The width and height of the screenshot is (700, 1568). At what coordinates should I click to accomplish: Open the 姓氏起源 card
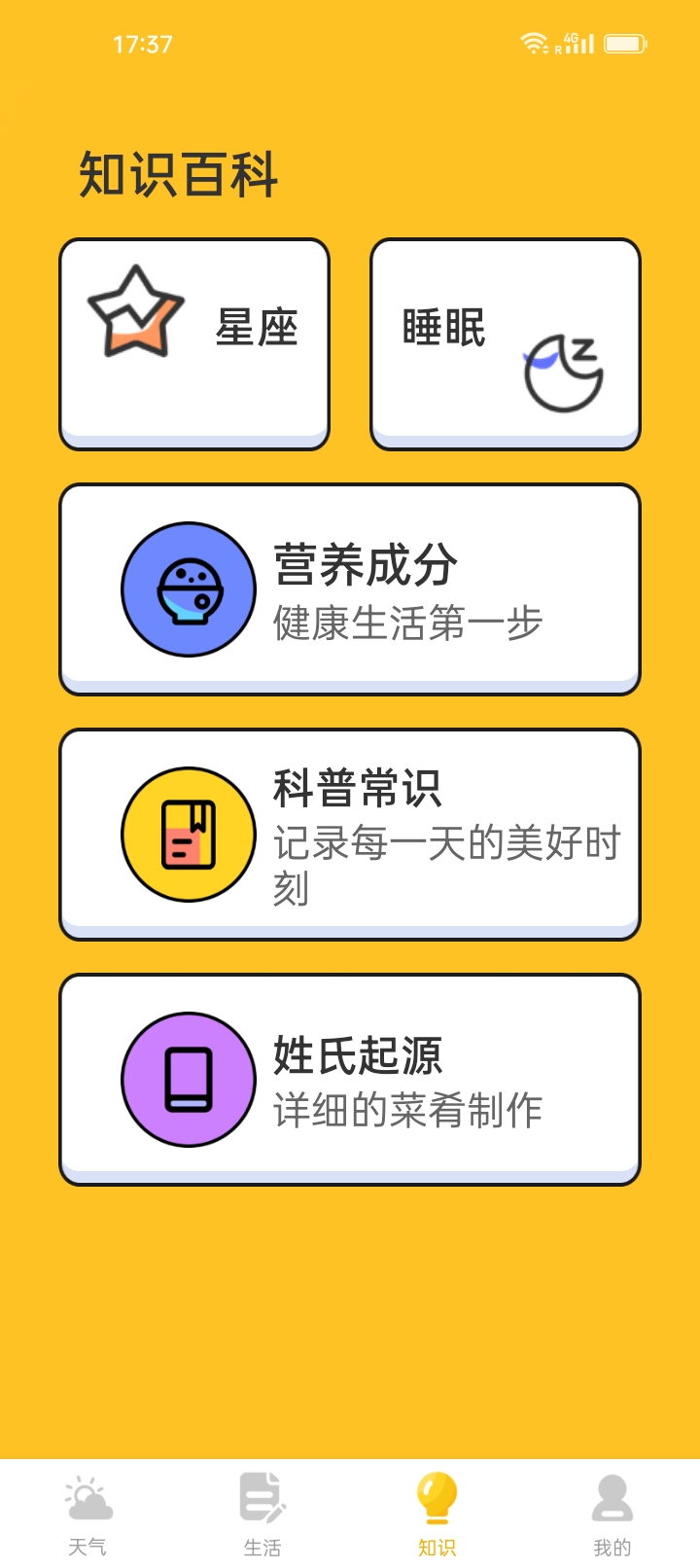pyautogui.click(x=350, y=1079)
